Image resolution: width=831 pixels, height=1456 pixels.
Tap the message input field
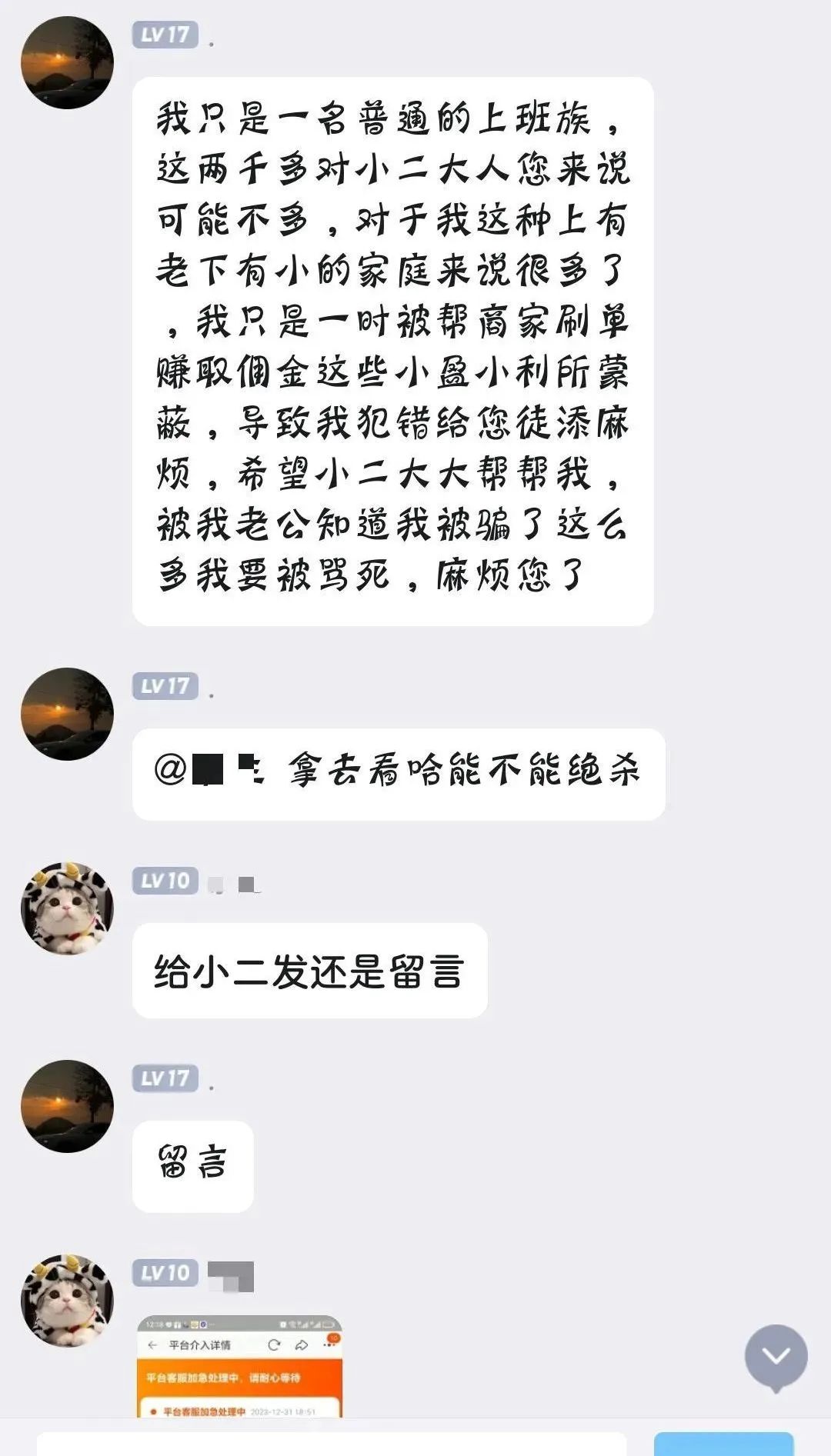(x=332, y=1444)
